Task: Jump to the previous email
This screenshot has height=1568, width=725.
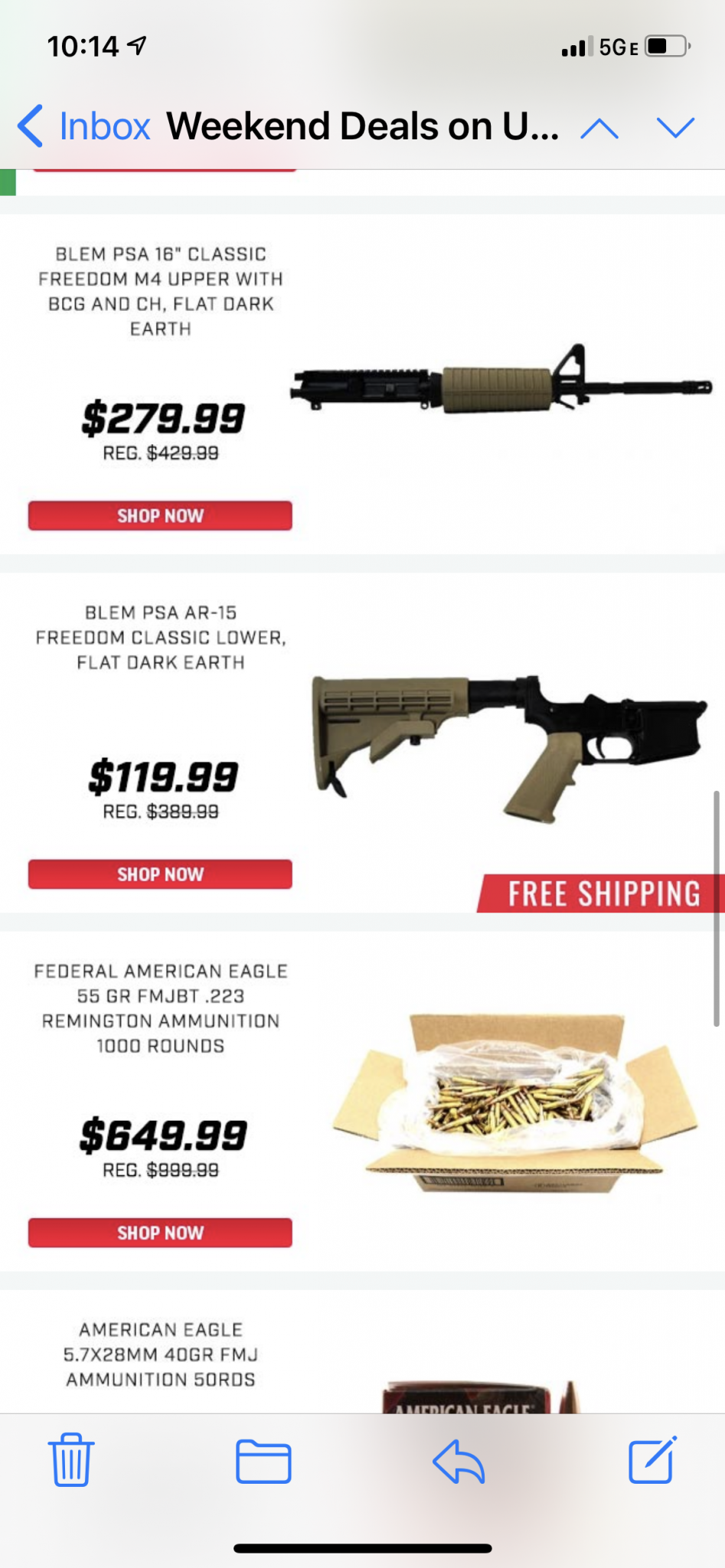Action: click(x=599, y=128)
